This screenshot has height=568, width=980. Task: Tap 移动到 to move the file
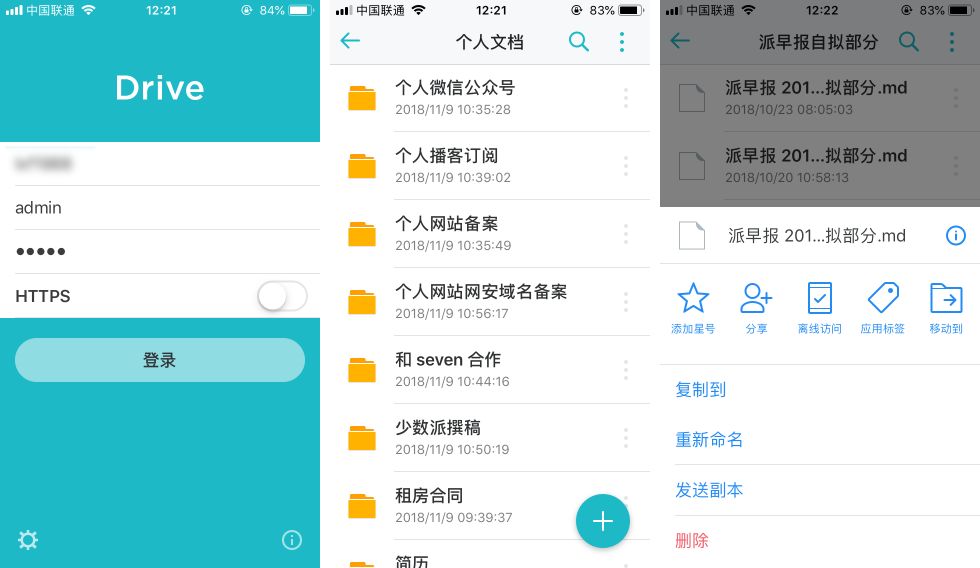coord(945,307)
